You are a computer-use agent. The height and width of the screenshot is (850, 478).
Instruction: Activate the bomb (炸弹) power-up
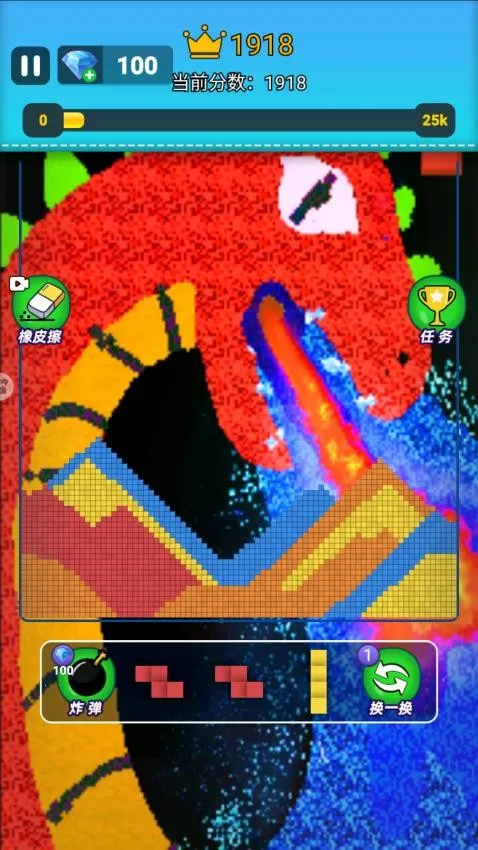point(86,681)
